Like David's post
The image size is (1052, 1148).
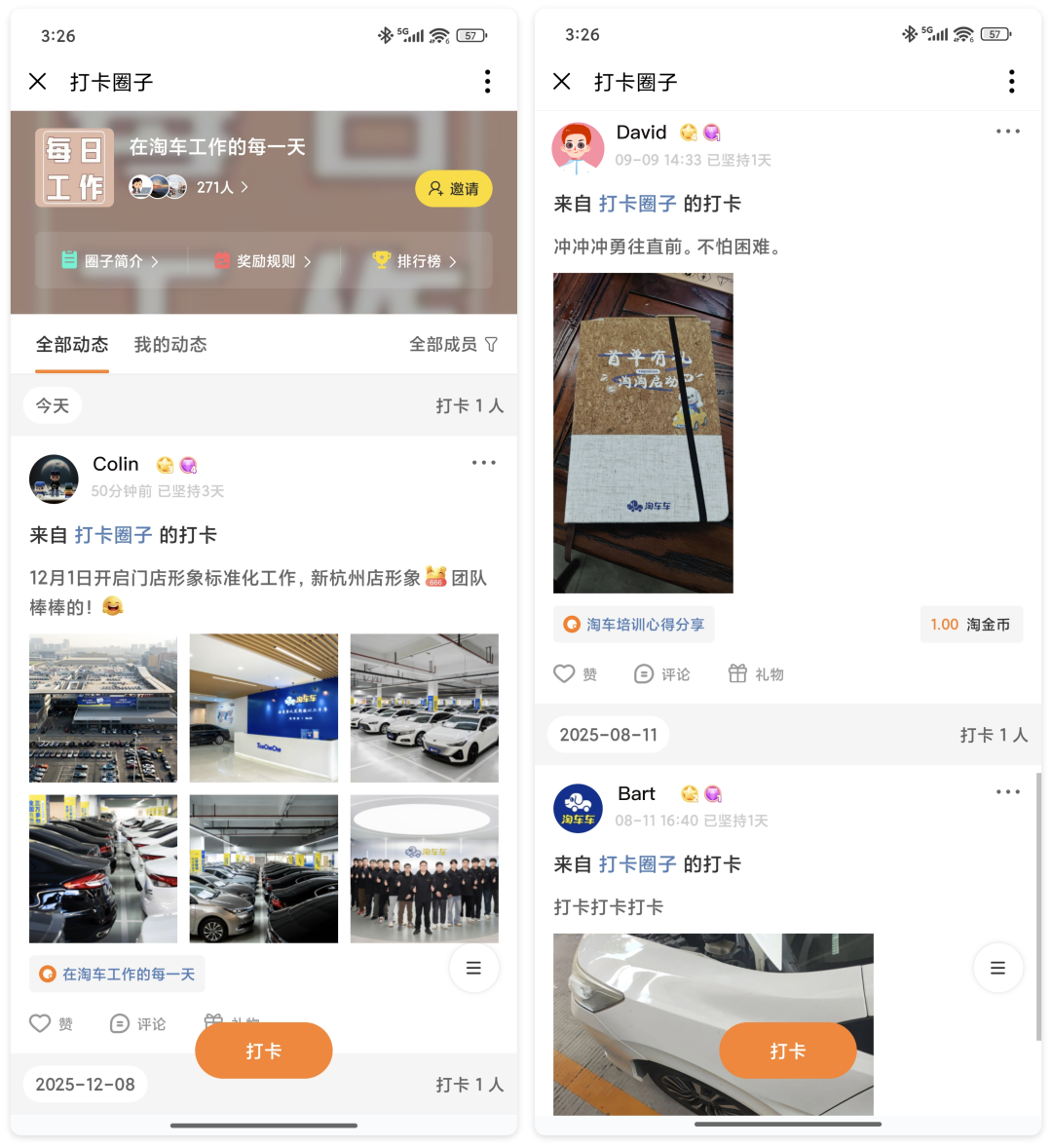click(x=576, y=674)
